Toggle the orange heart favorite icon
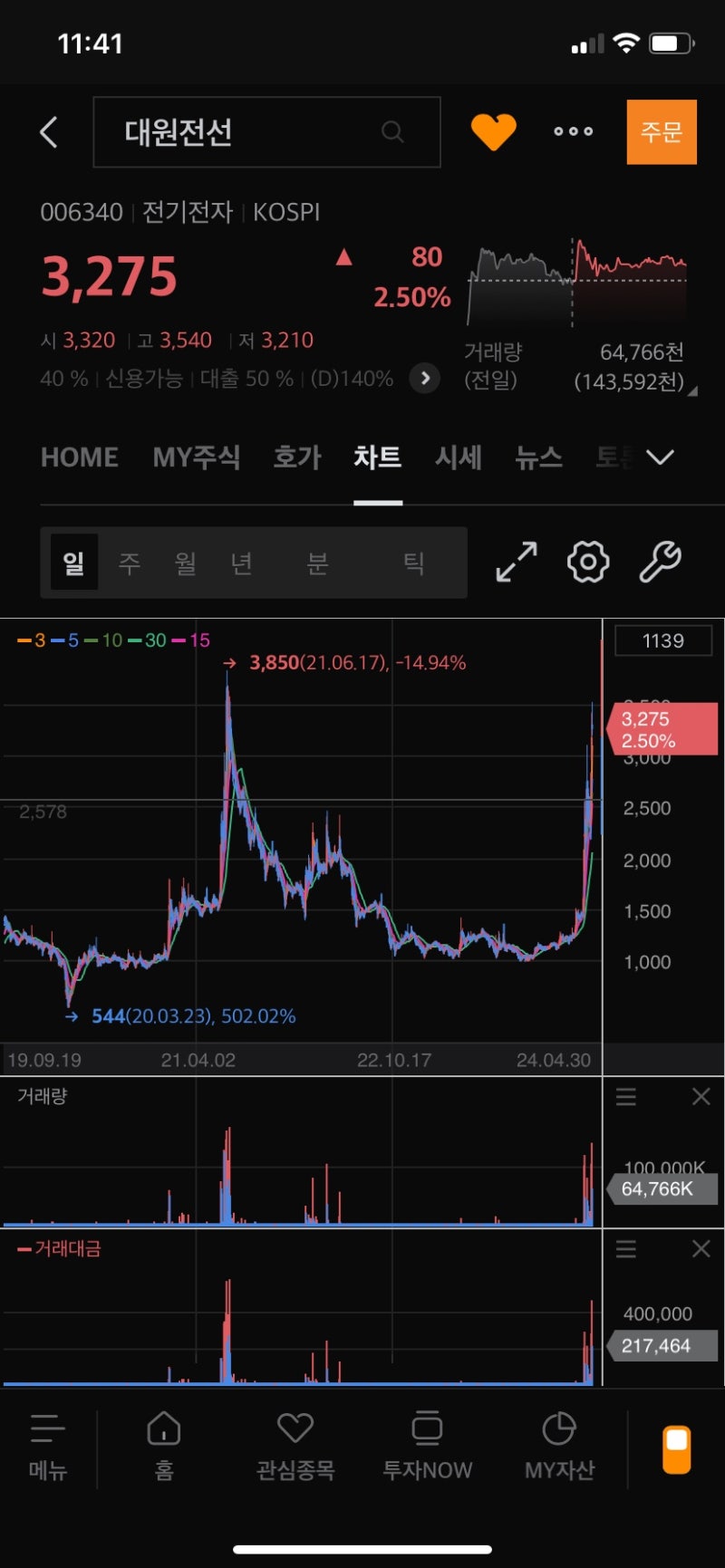The width and height of the screenshot is (725, 1568). [493, 132]
